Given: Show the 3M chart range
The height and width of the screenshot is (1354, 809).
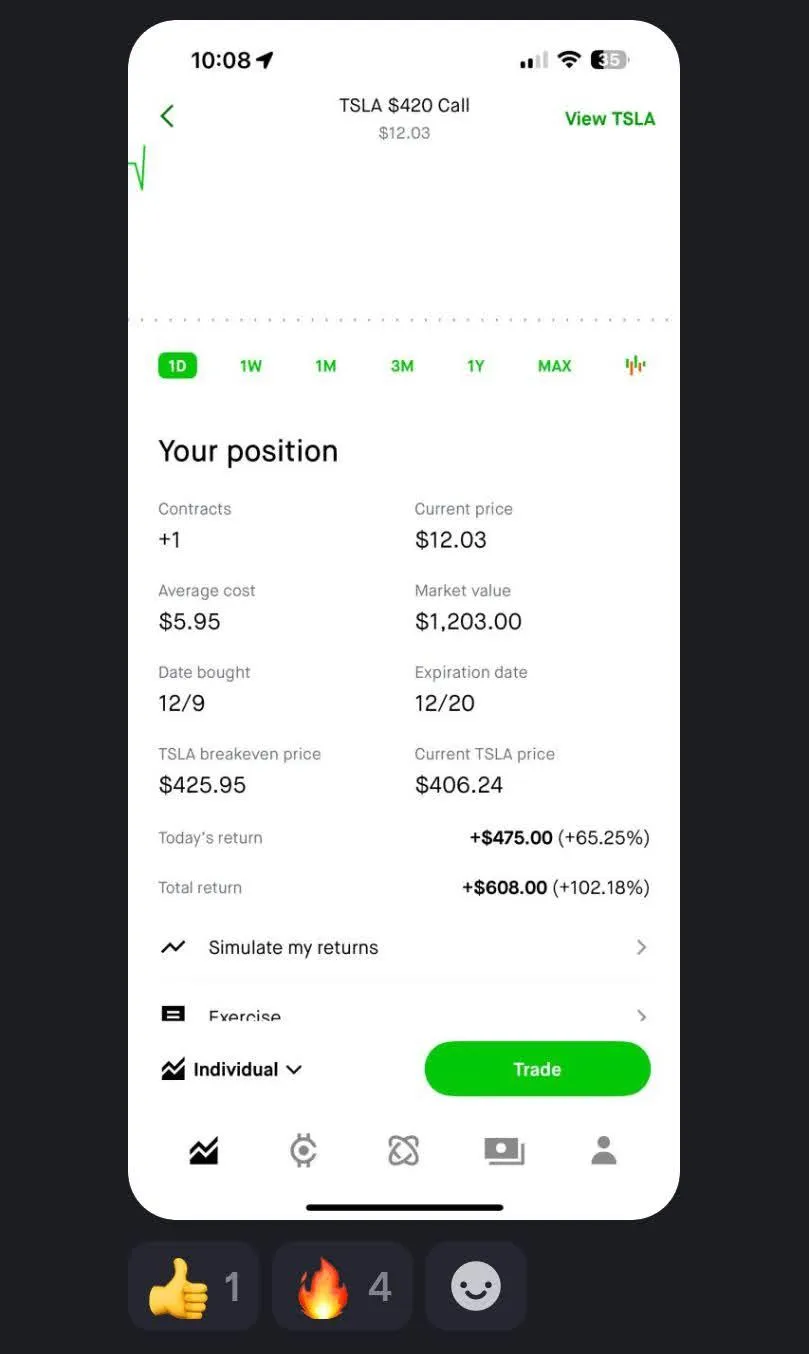Looking at the screenshot, I should tap(402, 366).
